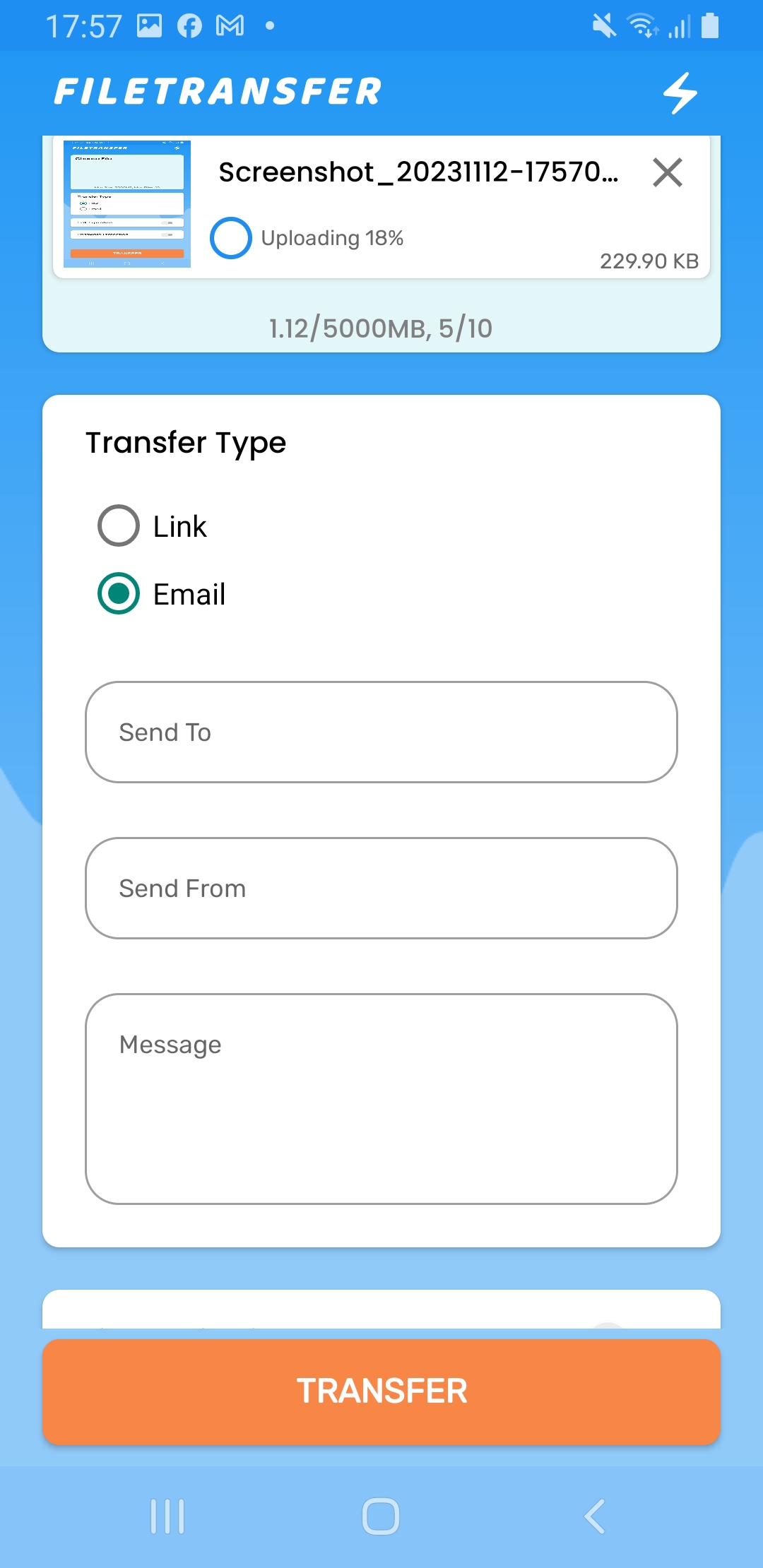Screen dimensions: 763x1568
Task: Remove the uploading Screenshot file
Action: click(x=667, y=172)
